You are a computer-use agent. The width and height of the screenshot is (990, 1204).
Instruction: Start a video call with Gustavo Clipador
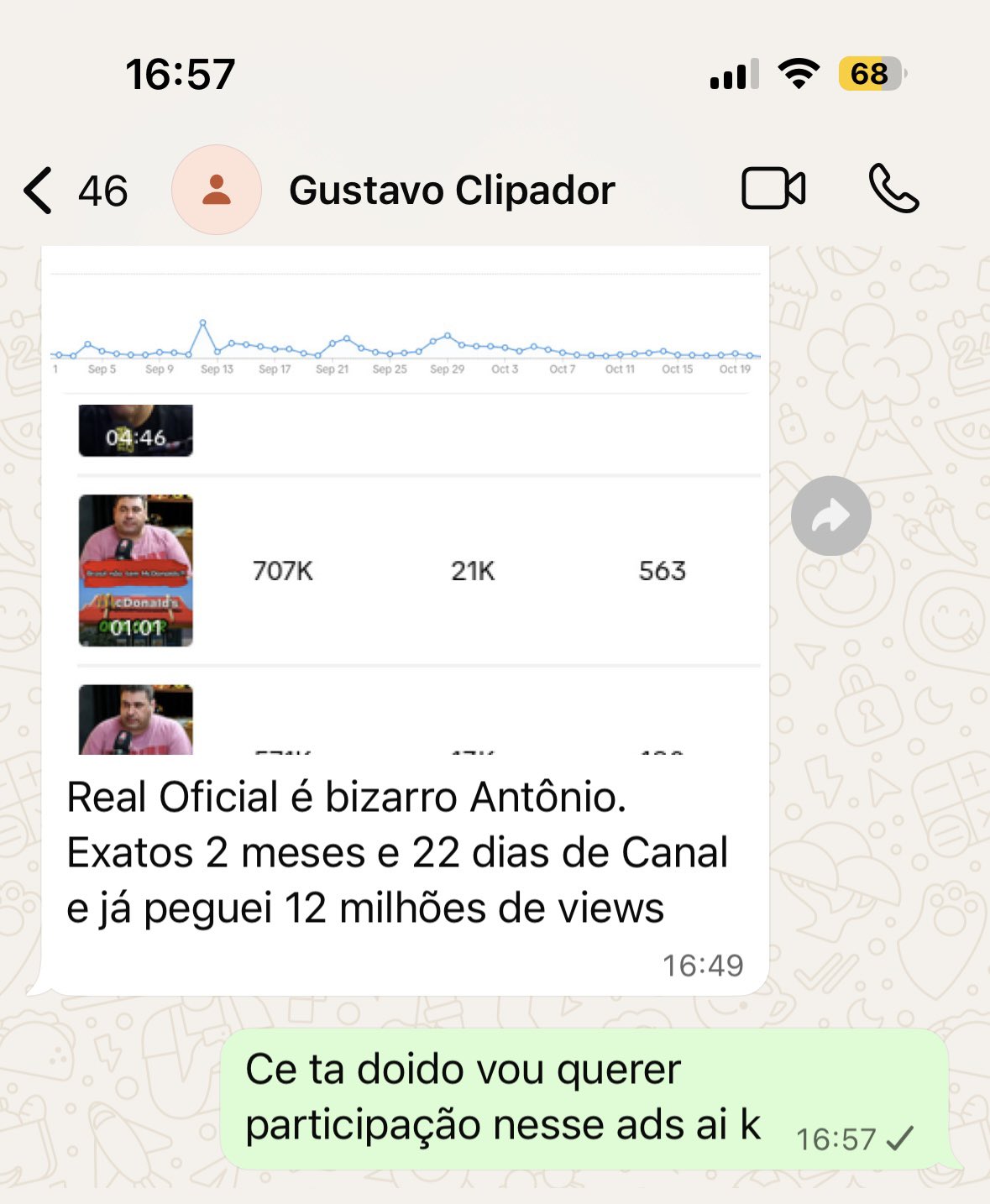[773, 189]
